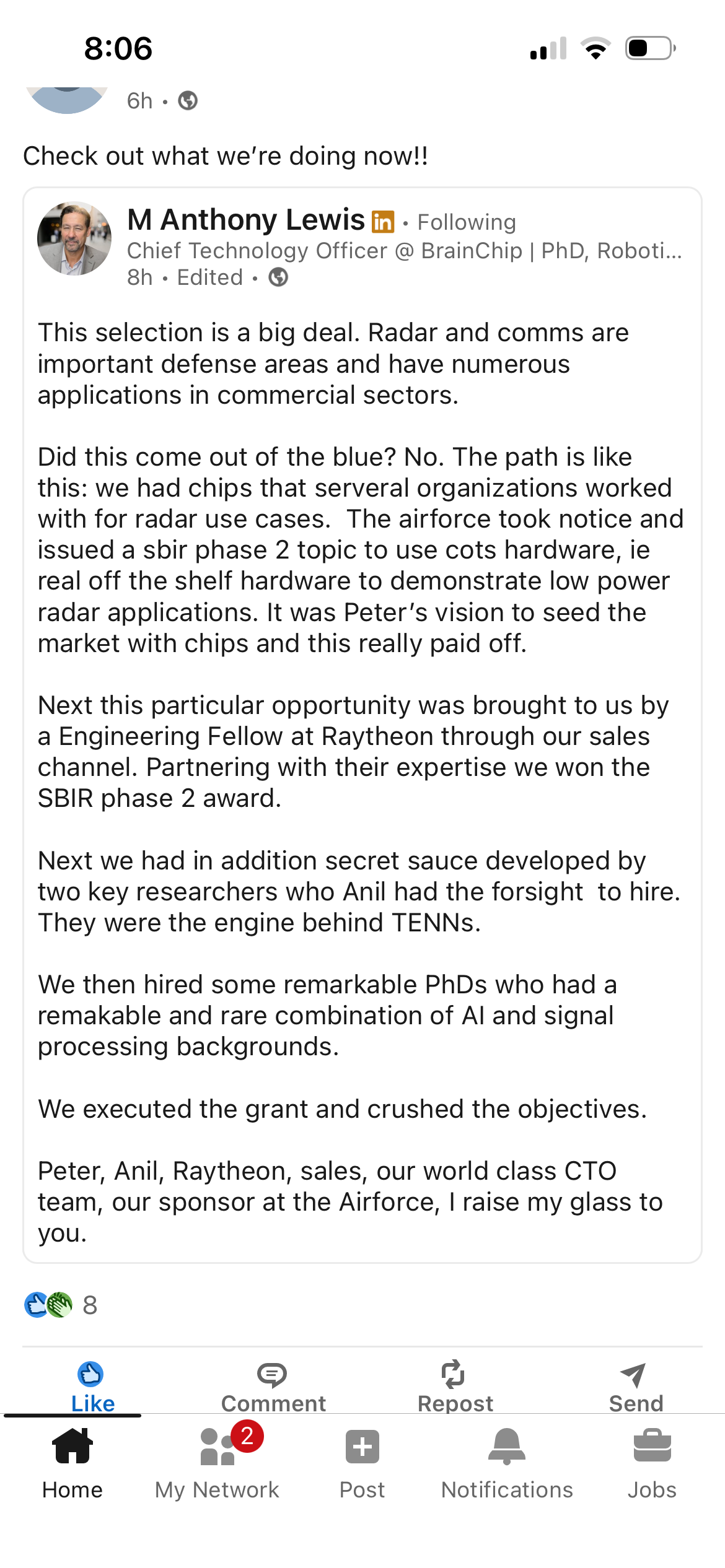Switch to the Jobs tab
This screenshot has width=725, height=1568.
(652, 1463)
